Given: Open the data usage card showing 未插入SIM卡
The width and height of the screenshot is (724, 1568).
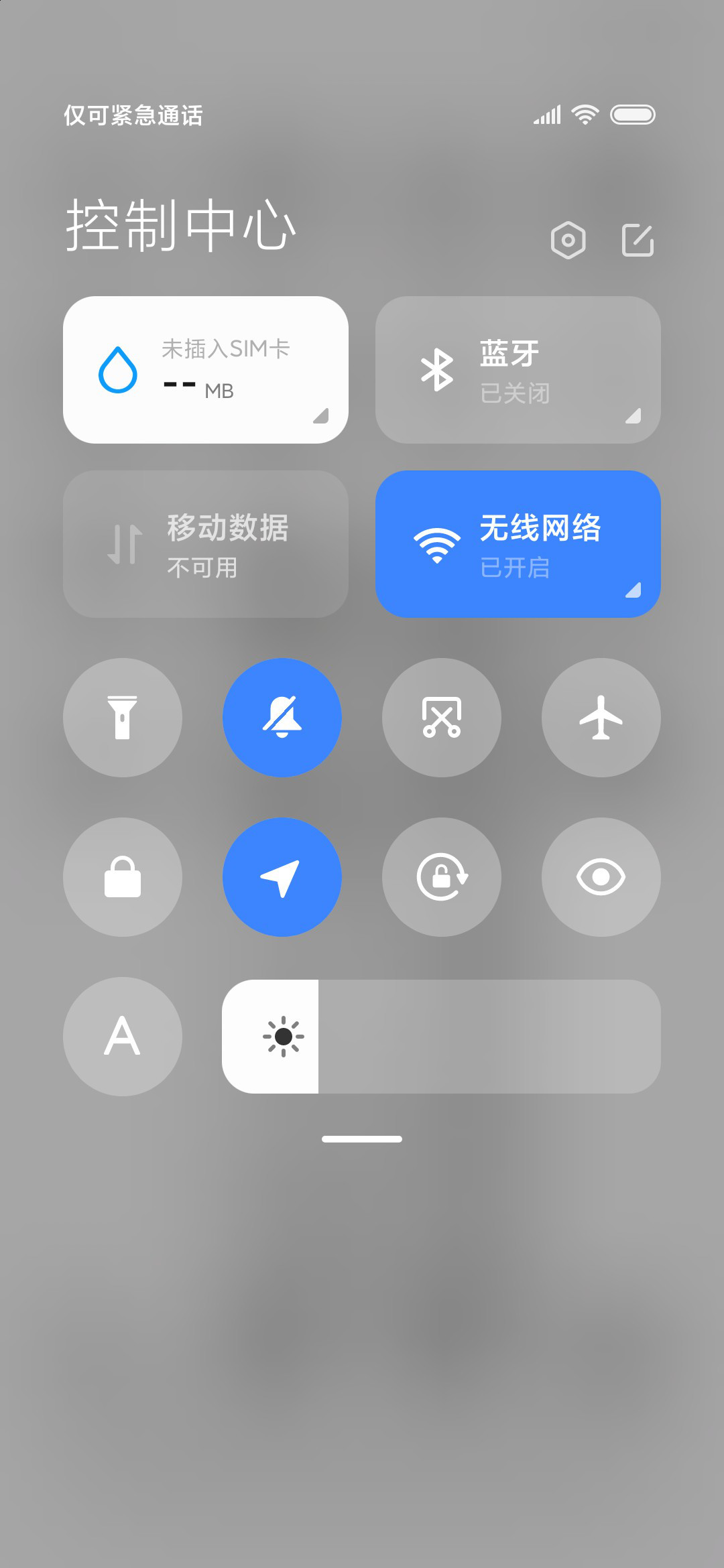Looking at the screenshot, I should 206,370.
